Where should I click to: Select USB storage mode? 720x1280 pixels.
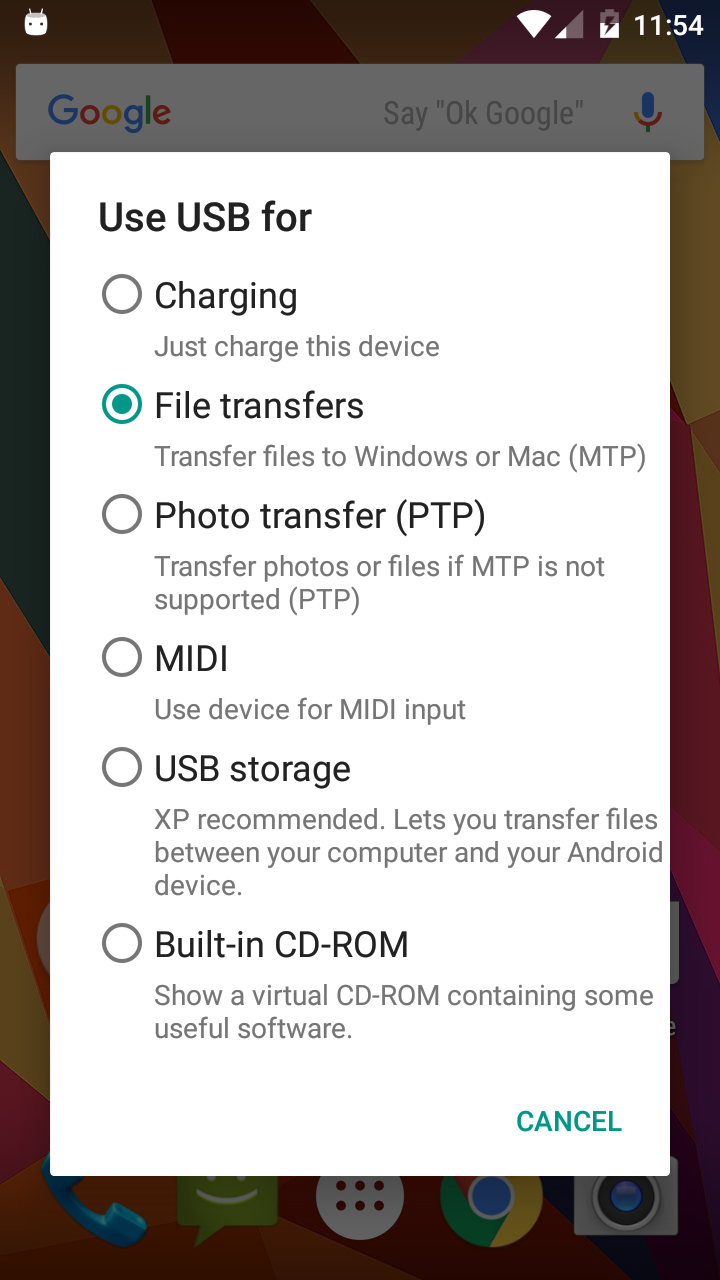(122, 768)
